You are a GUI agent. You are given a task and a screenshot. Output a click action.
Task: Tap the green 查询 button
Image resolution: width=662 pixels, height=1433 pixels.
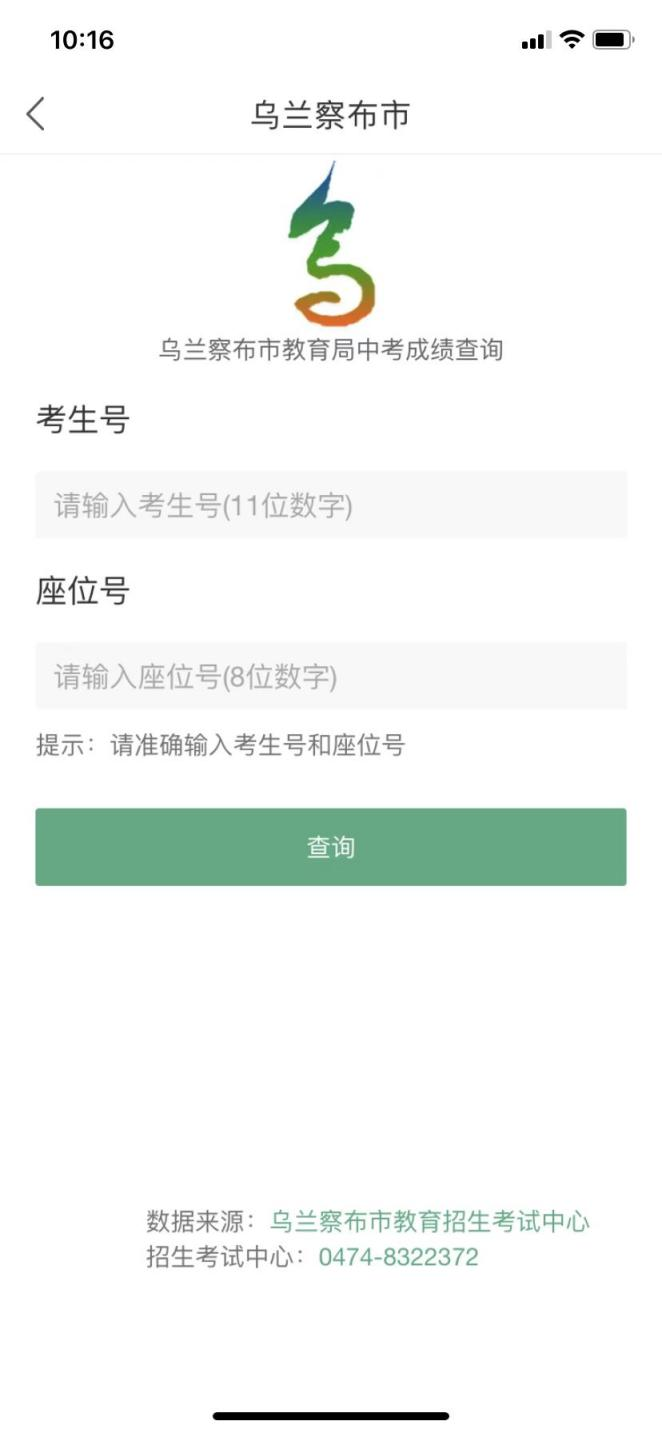(331, 847)
